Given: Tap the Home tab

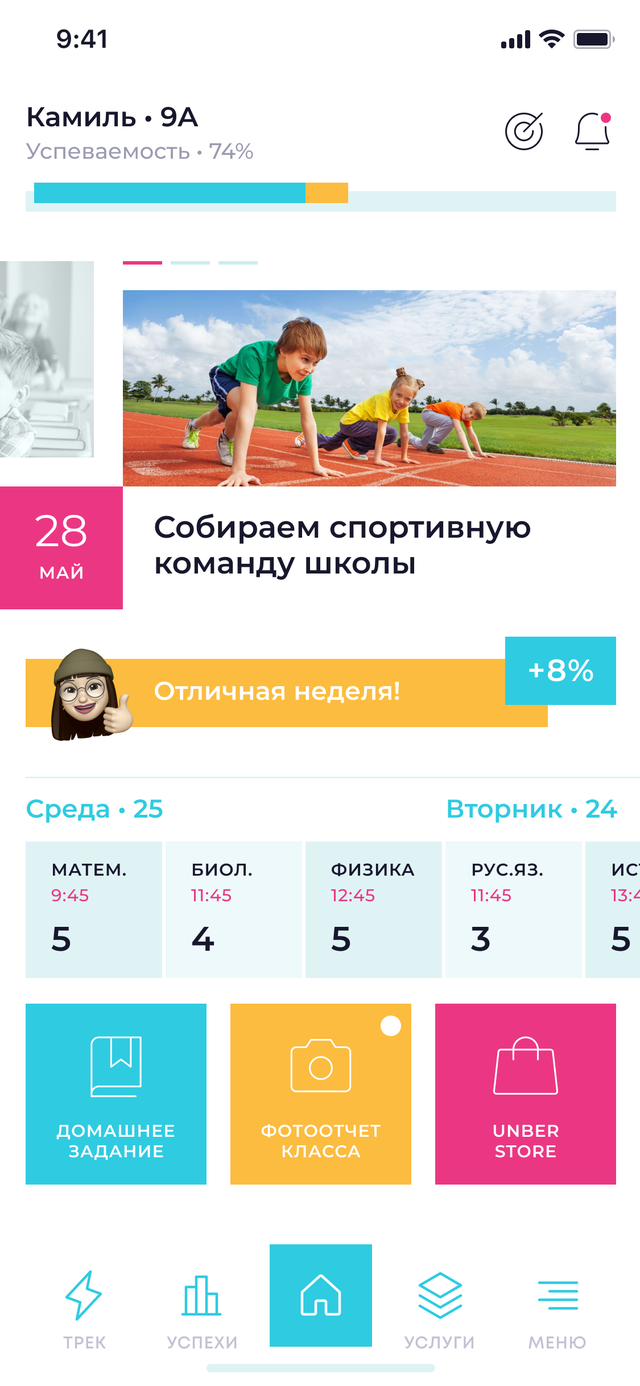Looking at the screenshot, I should coord(321,1296).
